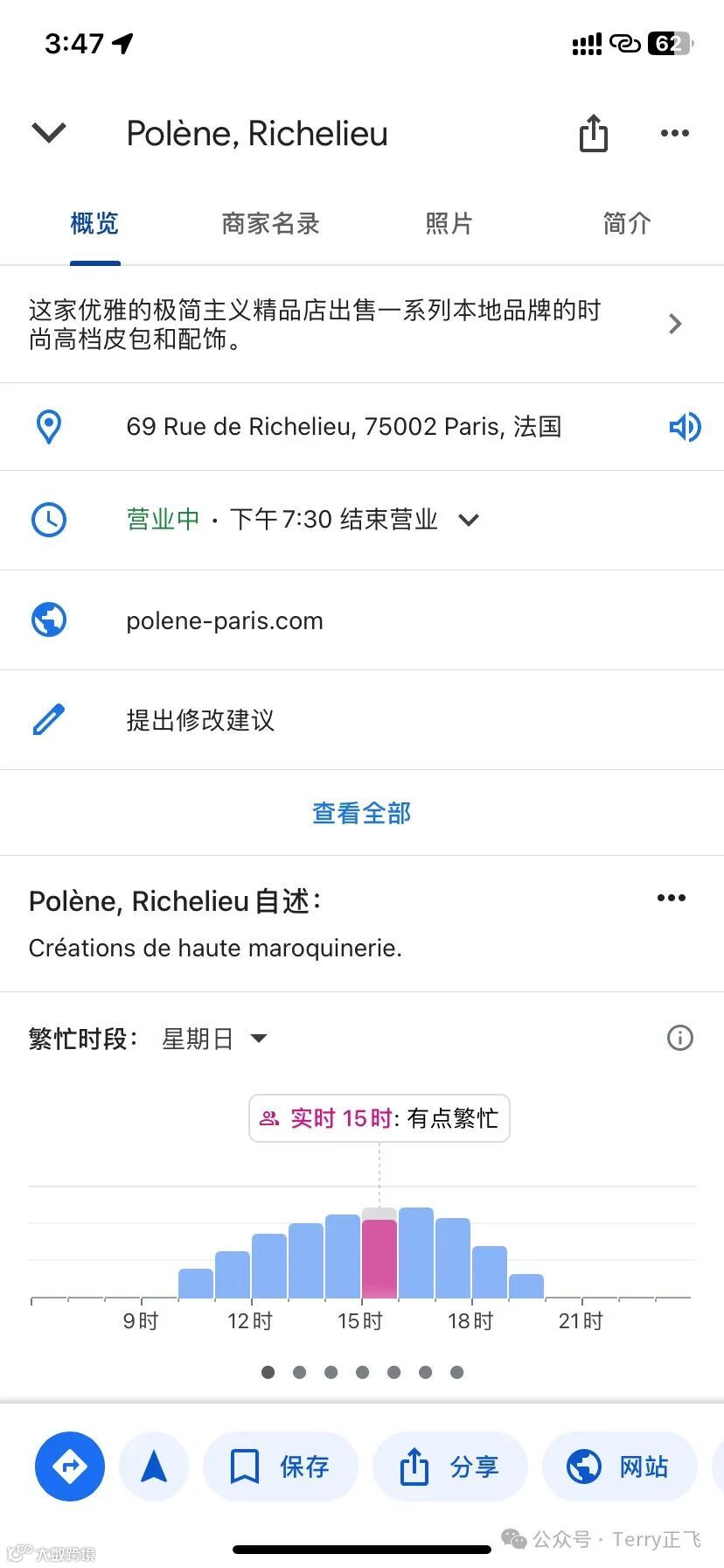This screenshot has height=1568, width=724.
Task: Play the address pronunciation speaker icon
Action: pos(685,427)
